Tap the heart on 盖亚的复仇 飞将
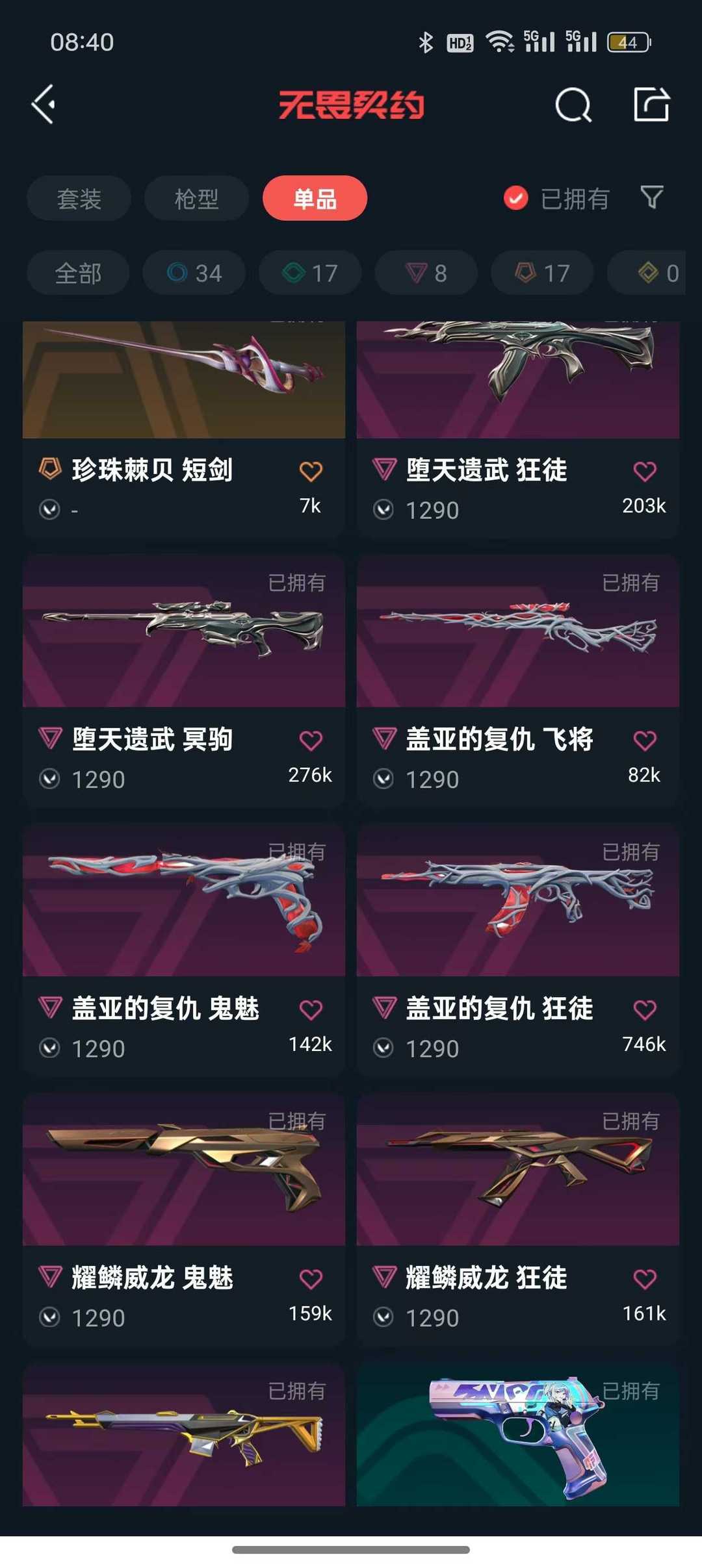The width and height of the screenshot is (702, 1568). click(x=645, y=740)
